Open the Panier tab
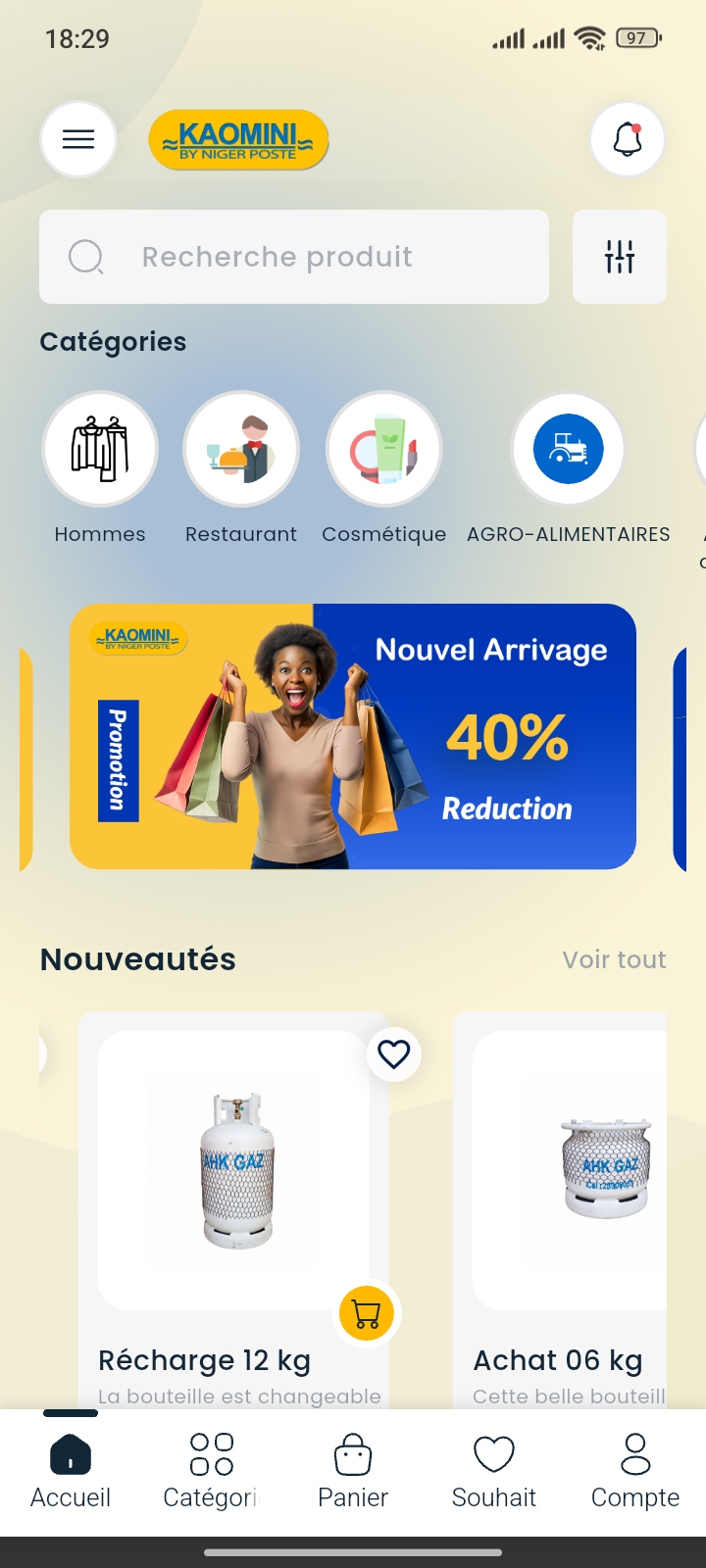 point(353,1470)
